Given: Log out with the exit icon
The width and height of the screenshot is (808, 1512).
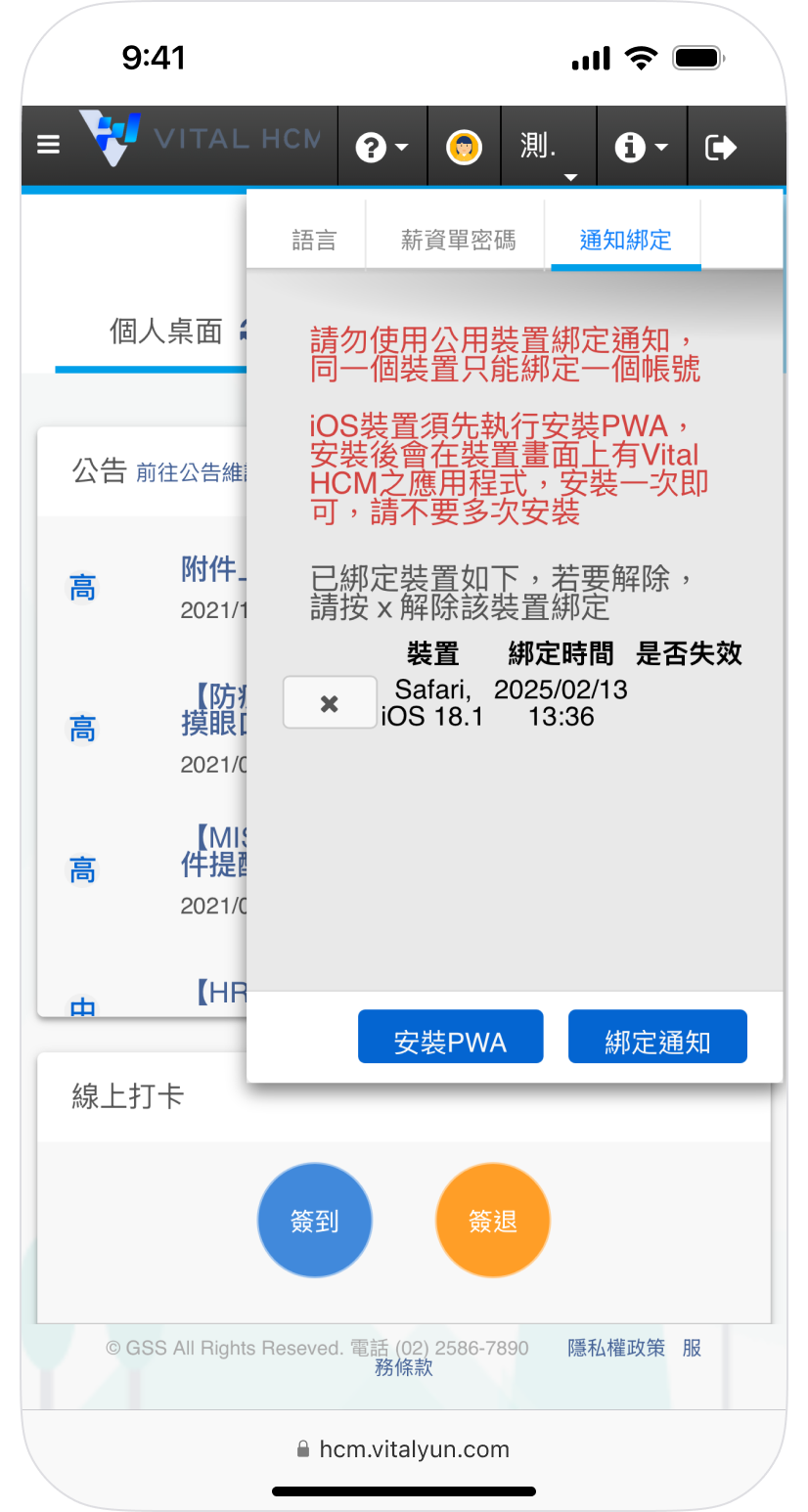Looking at the screenshot, I should 721,148.
